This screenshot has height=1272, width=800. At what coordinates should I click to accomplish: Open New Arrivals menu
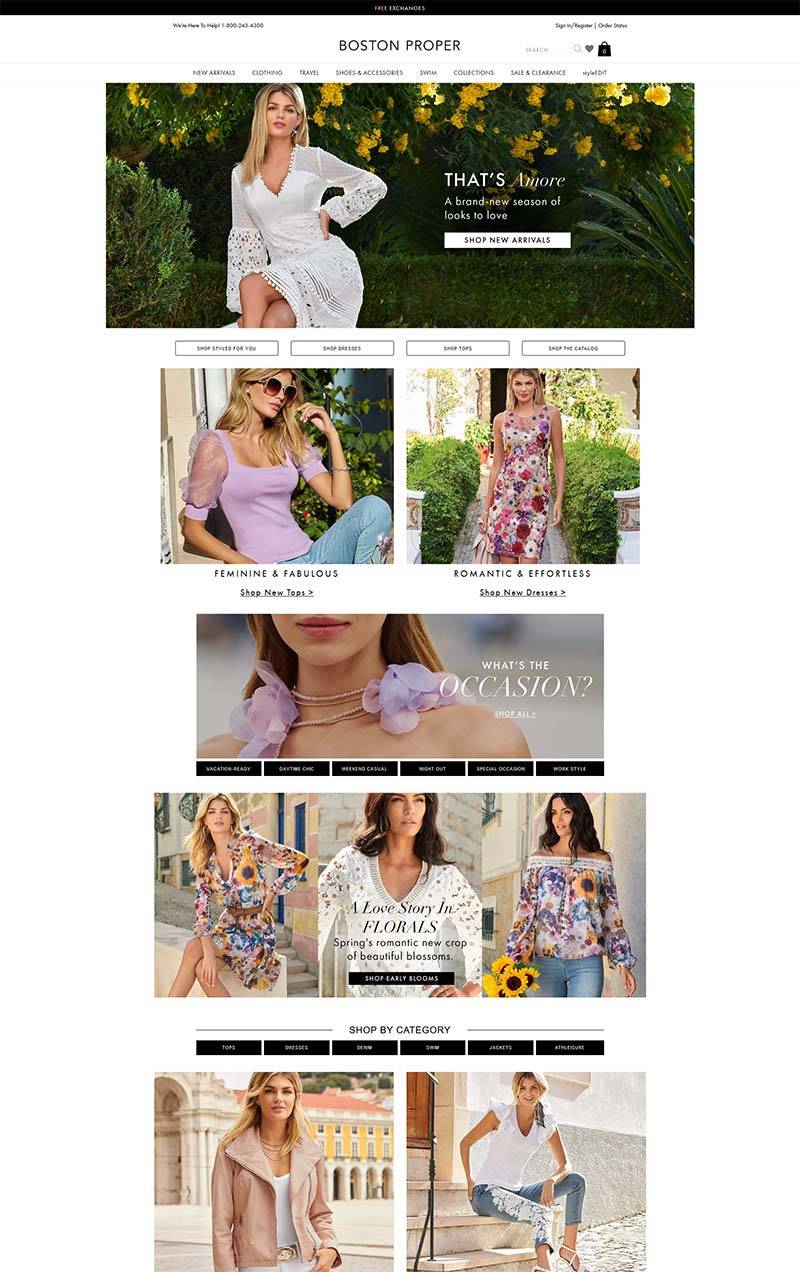214,73
